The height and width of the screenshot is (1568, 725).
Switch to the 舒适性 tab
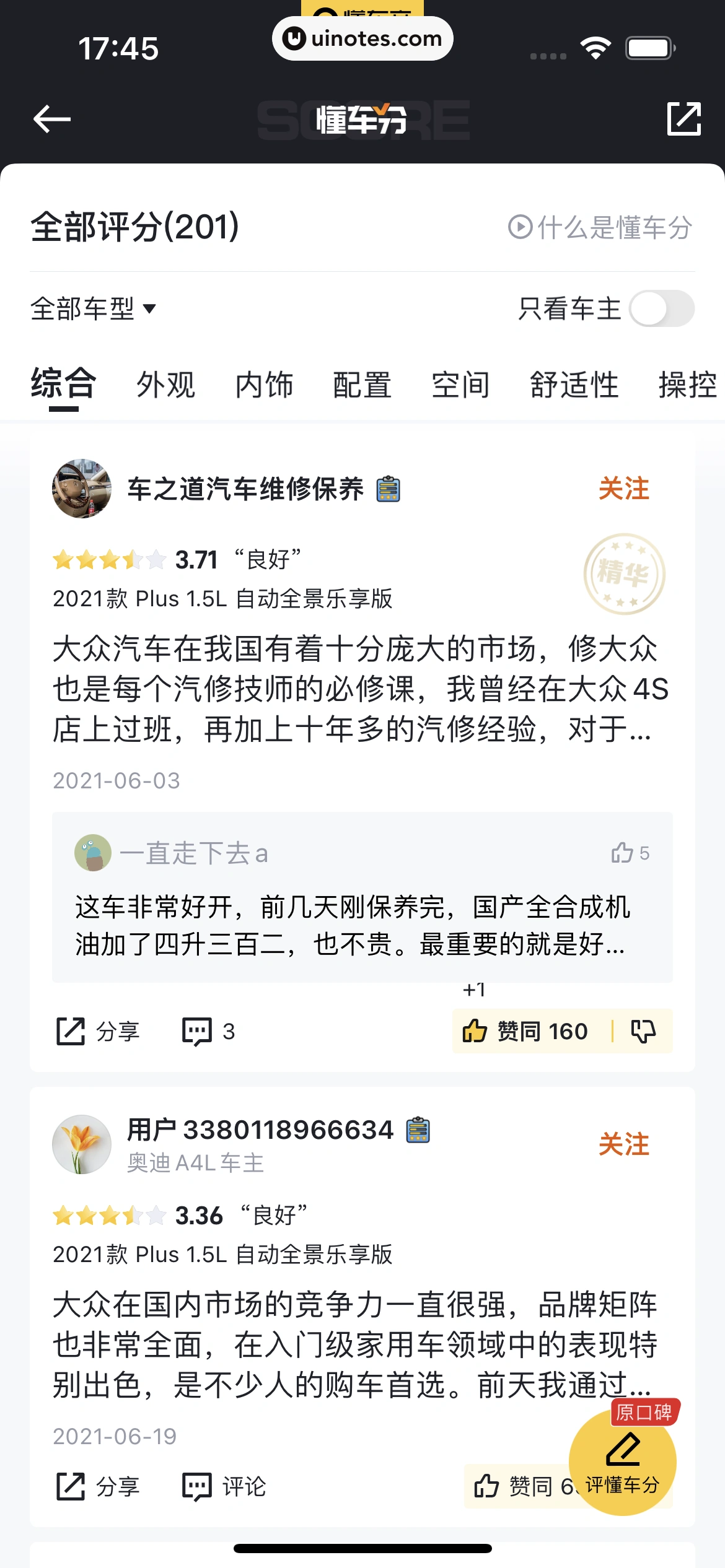[x=574, y=385]
